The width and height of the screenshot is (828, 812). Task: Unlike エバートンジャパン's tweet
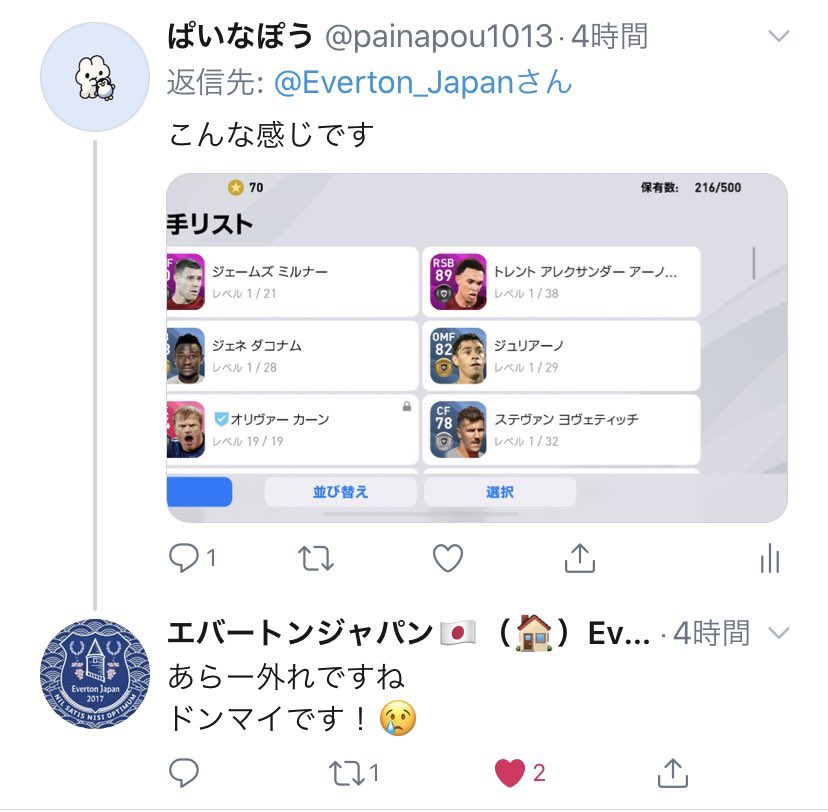pos(510,772)
